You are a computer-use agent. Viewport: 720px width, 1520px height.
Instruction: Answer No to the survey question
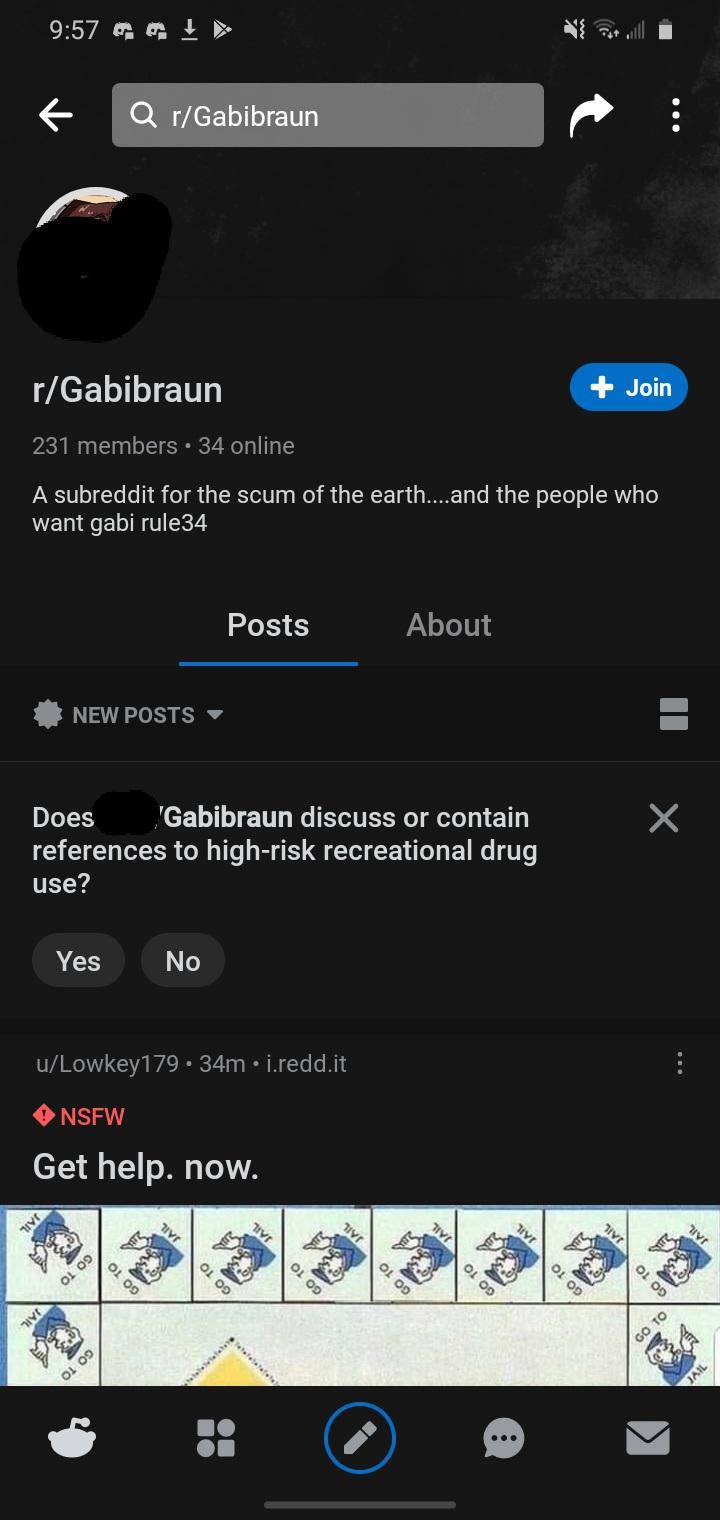point(183,961)
